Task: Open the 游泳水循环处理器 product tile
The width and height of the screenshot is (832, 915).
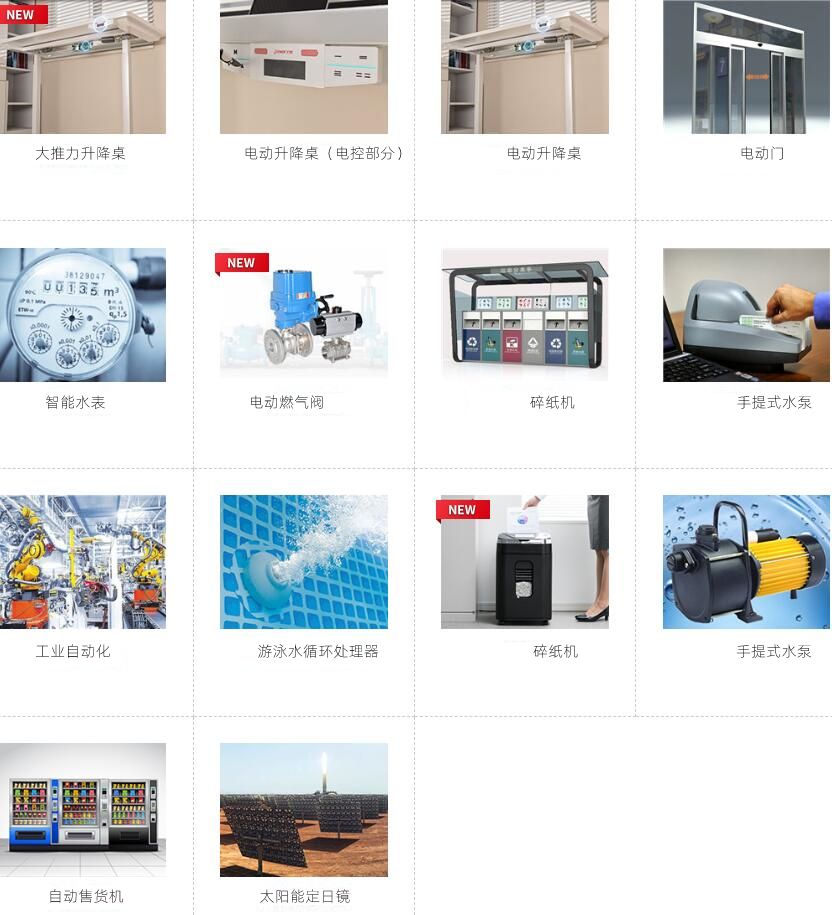Action: click(304, 562)
